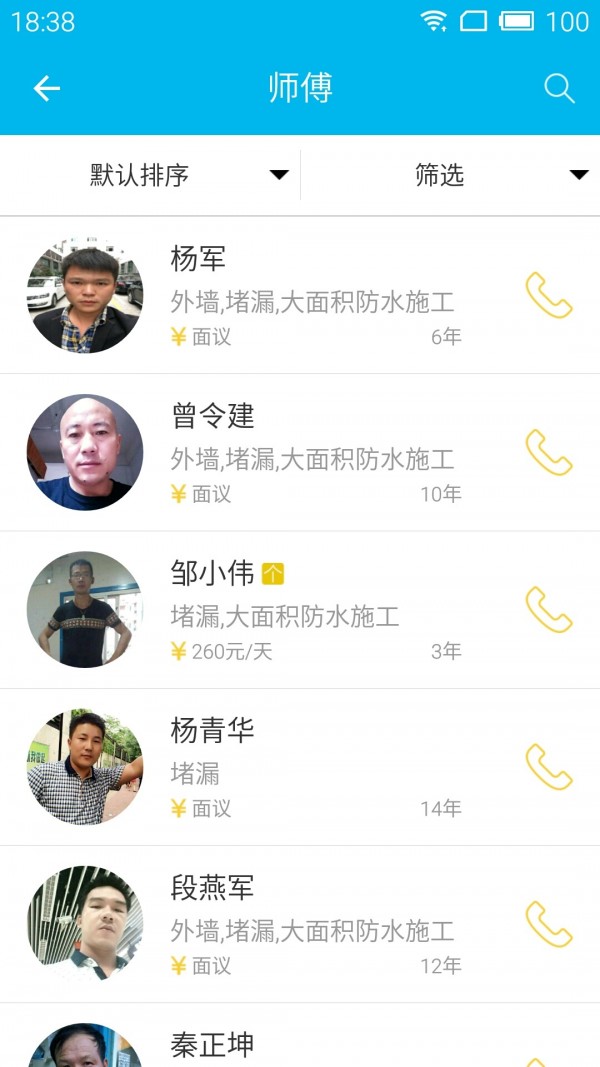Call 曾令建 with the phone icon
The image size is (600, 1067).
548,453
